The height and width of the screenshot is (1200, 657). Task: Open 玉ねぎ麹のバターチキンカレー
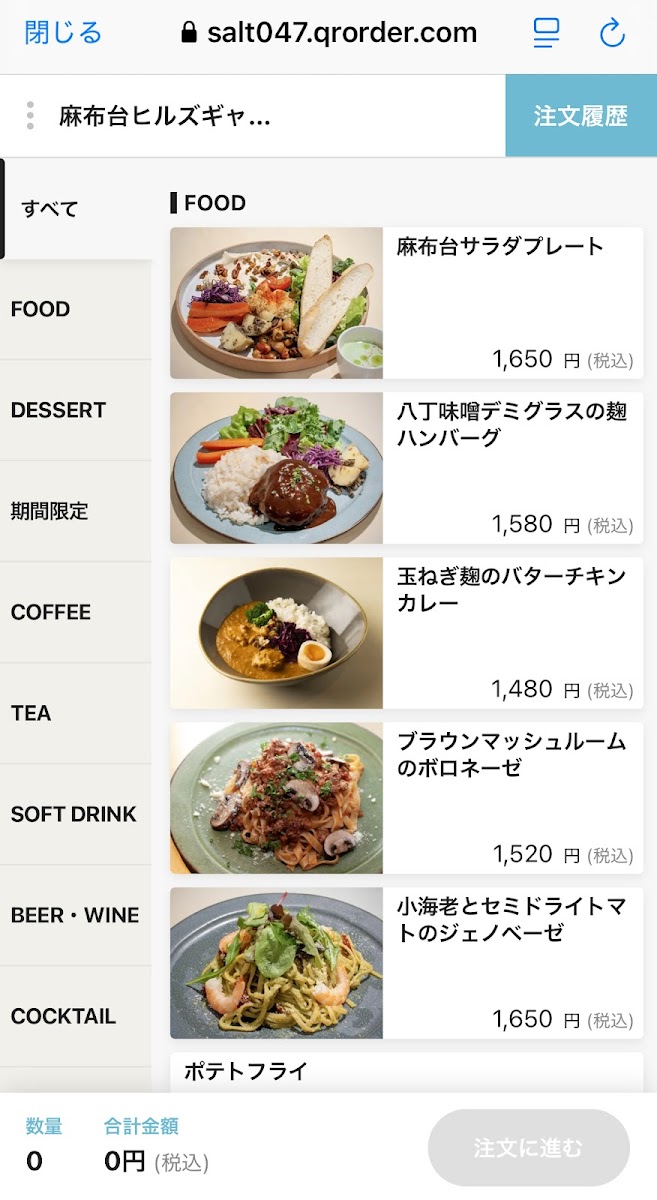pyautogui.click(x=406, y=633)
